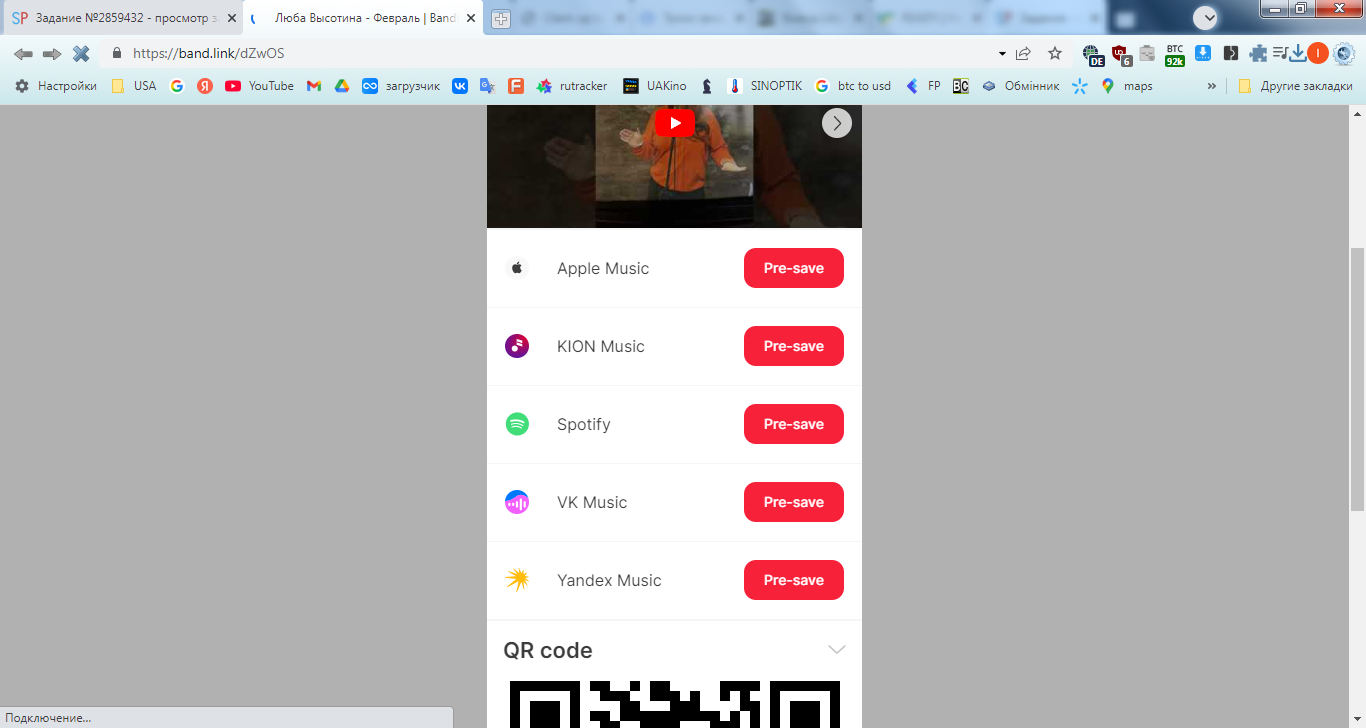Image resolution: width=1366 pixels, height=728 pixels.
Task: Open the Настройки bookmark
Action: (x=56, y=86)
